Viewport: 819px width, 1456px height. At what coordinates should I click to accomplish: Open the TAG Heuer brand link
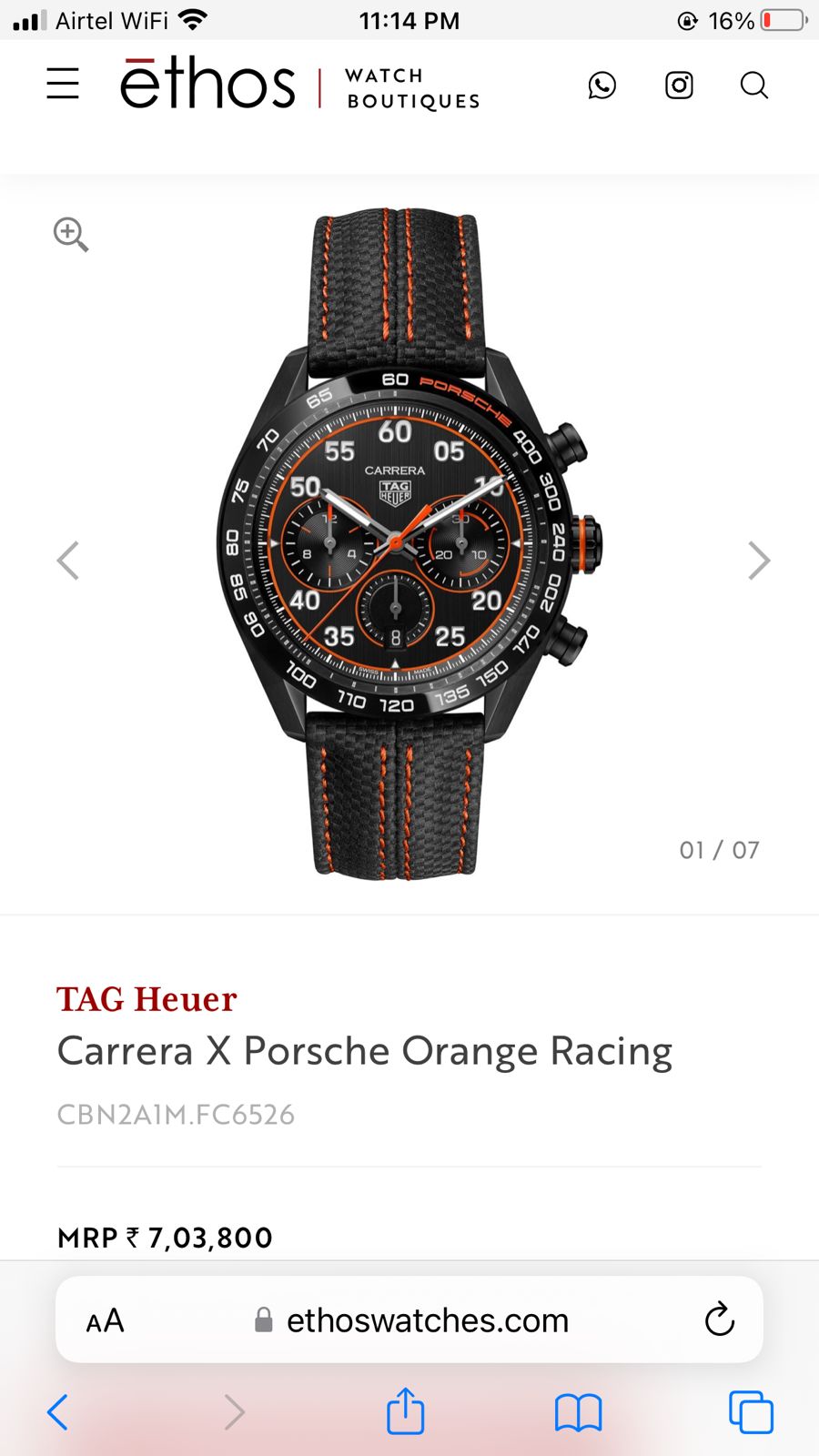(x=147, y=999)
